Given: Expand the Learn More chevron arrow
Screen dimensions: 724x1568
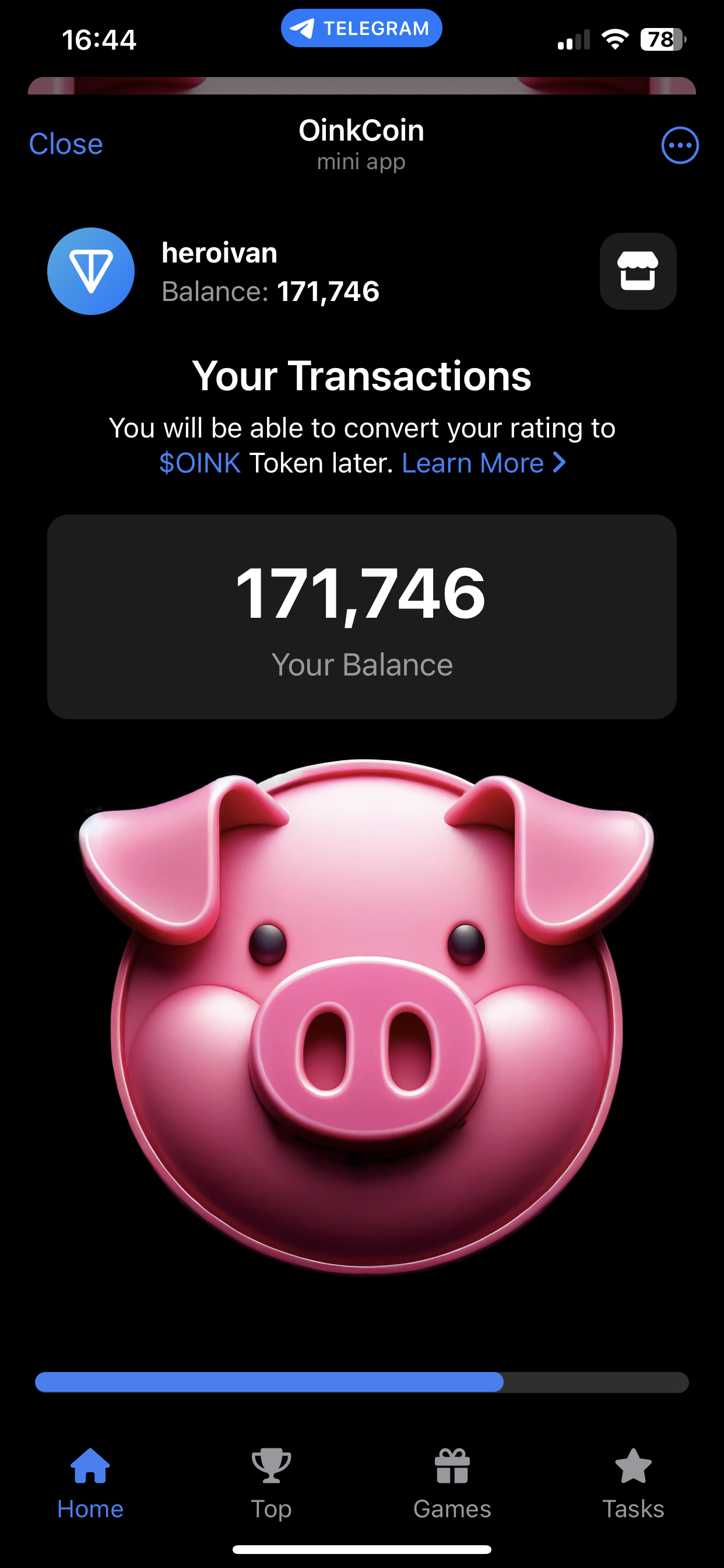Looking at the screenshot, I should click(x=559, y=463).
